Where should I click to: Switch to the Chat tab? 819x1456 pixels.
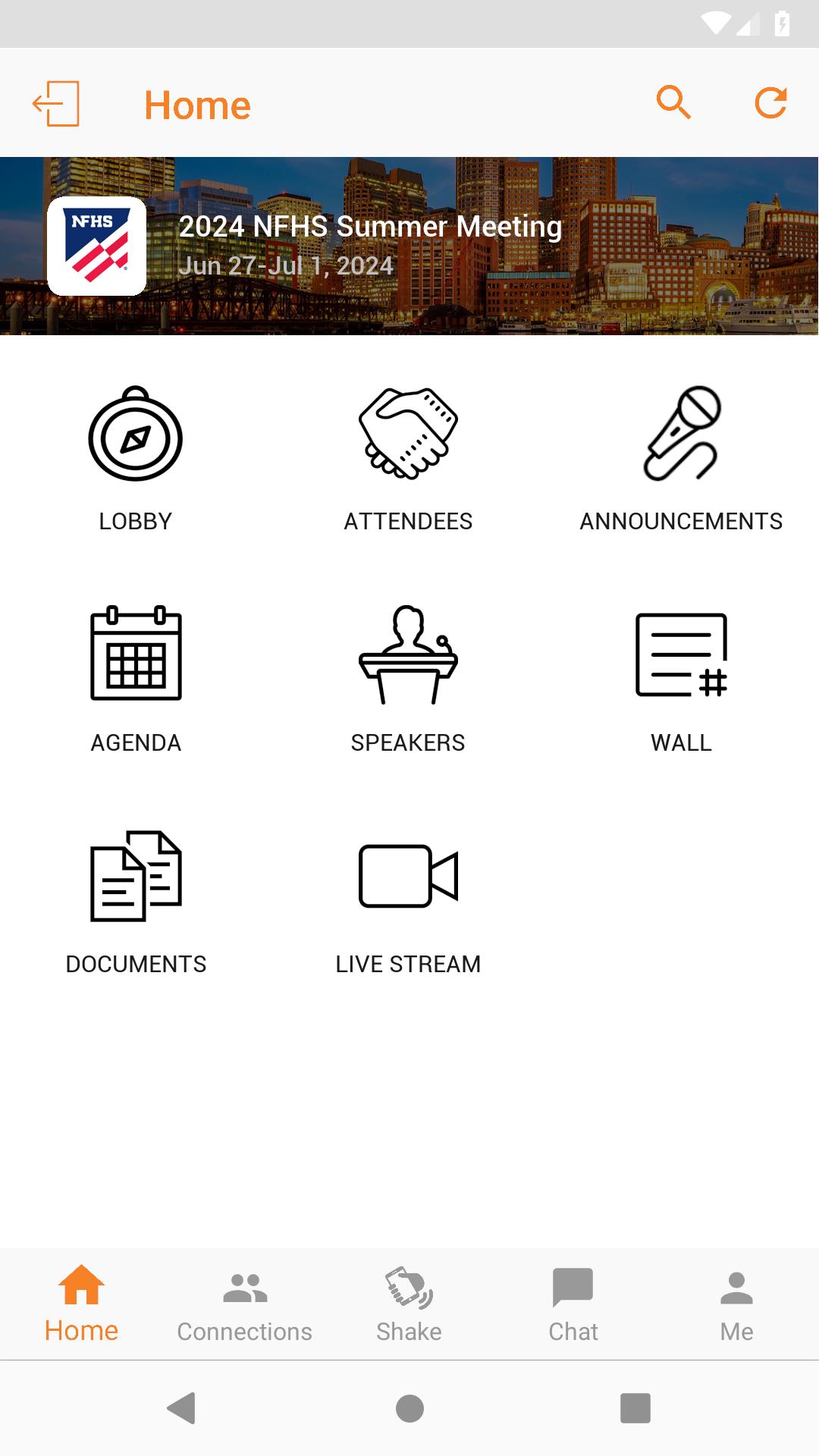tap(573, 1306)
